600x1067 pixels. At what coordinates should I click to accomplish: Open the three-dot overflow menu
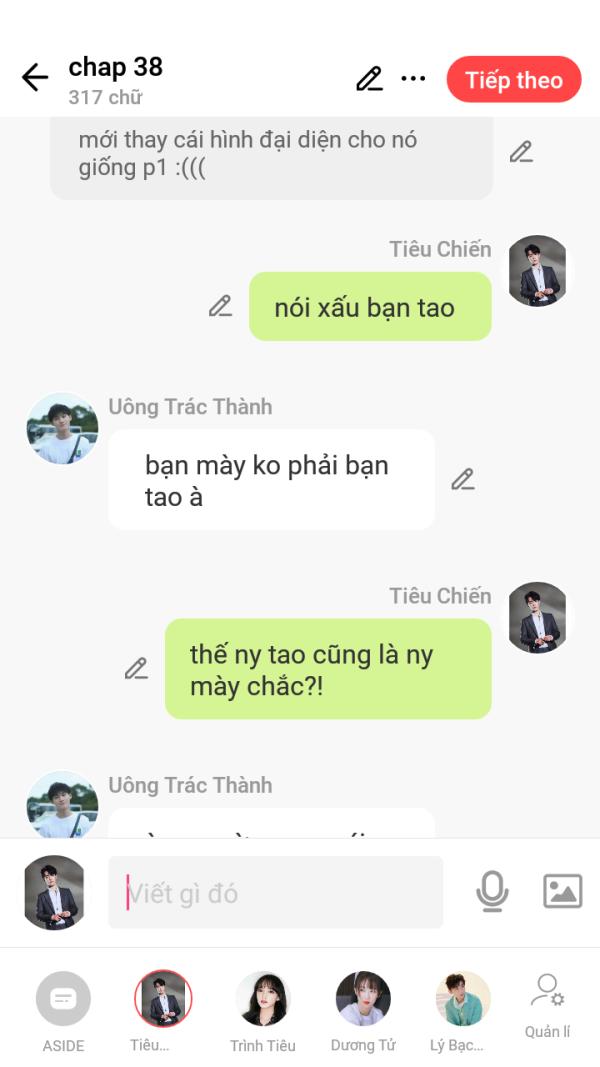coord(413,79)
